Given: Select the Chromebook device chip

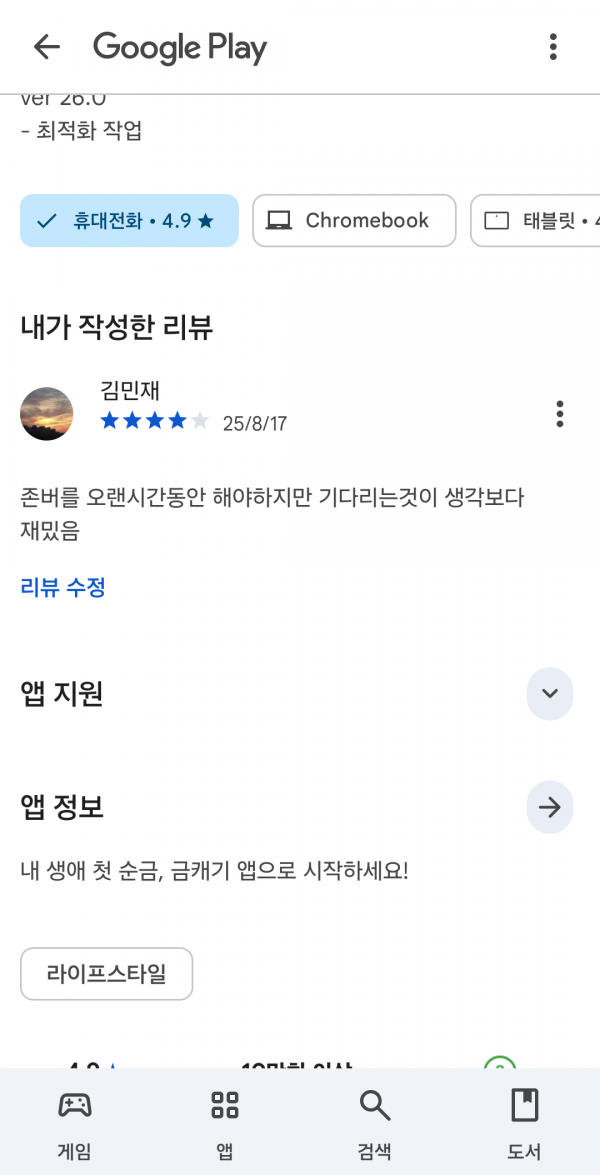Looking at the screenshot, I should 354,220.
